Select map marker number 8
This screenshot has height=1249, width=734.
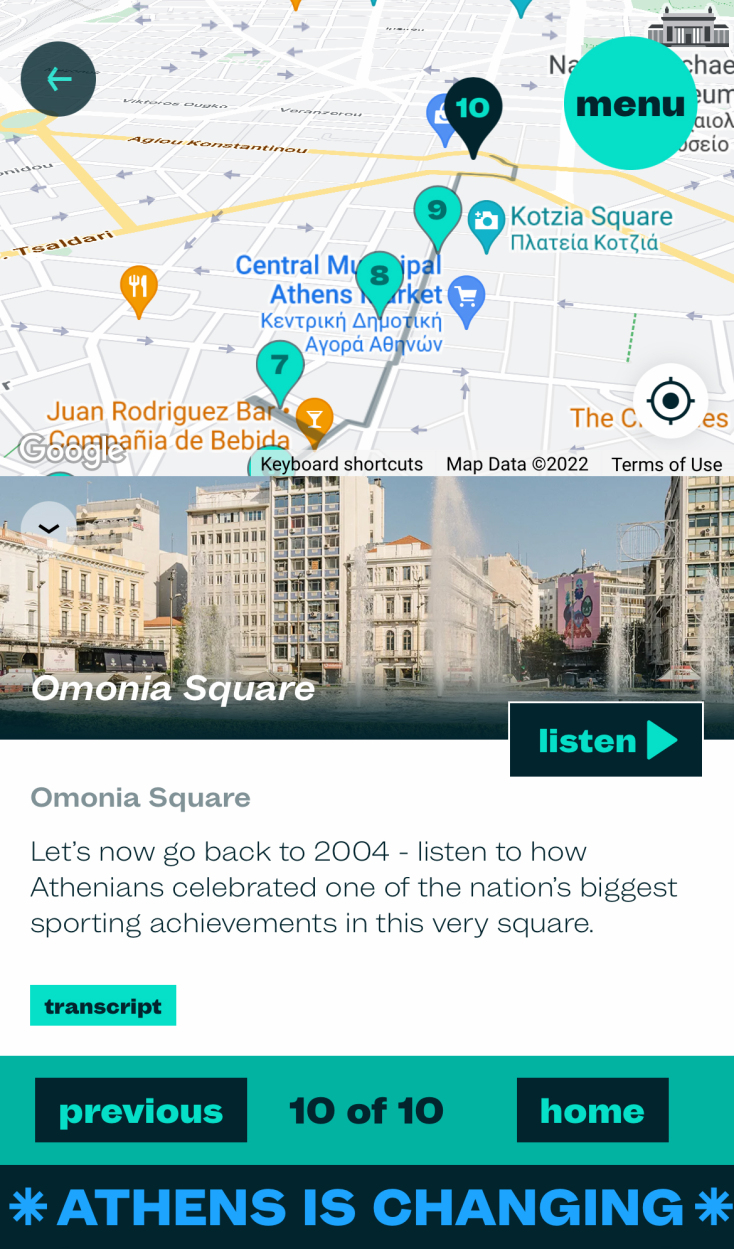379,276
